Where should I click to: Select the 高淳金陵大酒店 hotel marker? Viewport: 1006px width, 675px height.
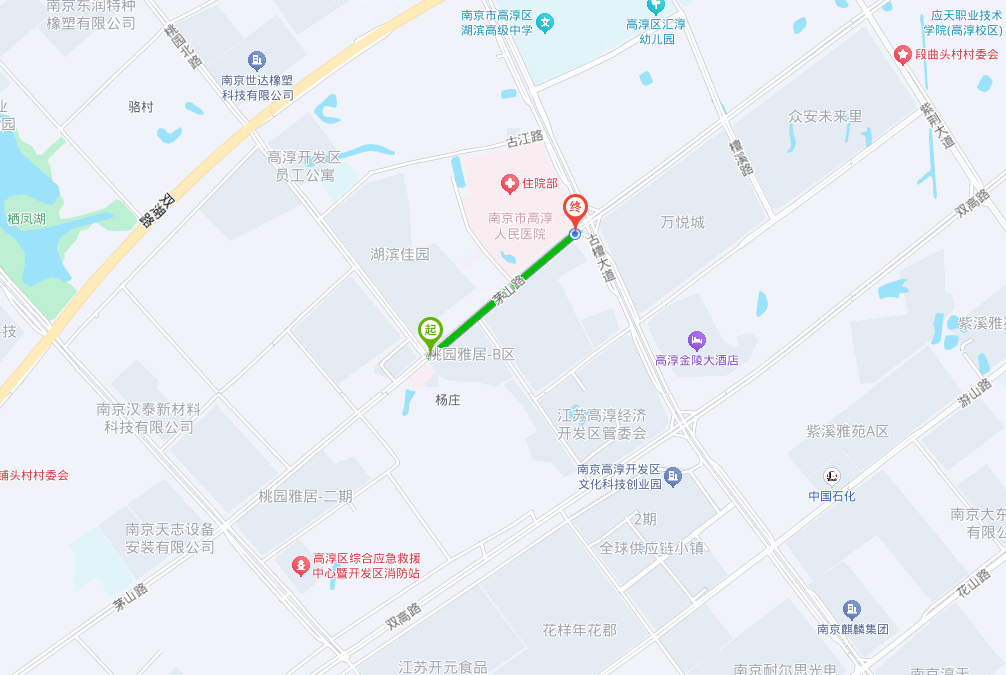[697, 341]
